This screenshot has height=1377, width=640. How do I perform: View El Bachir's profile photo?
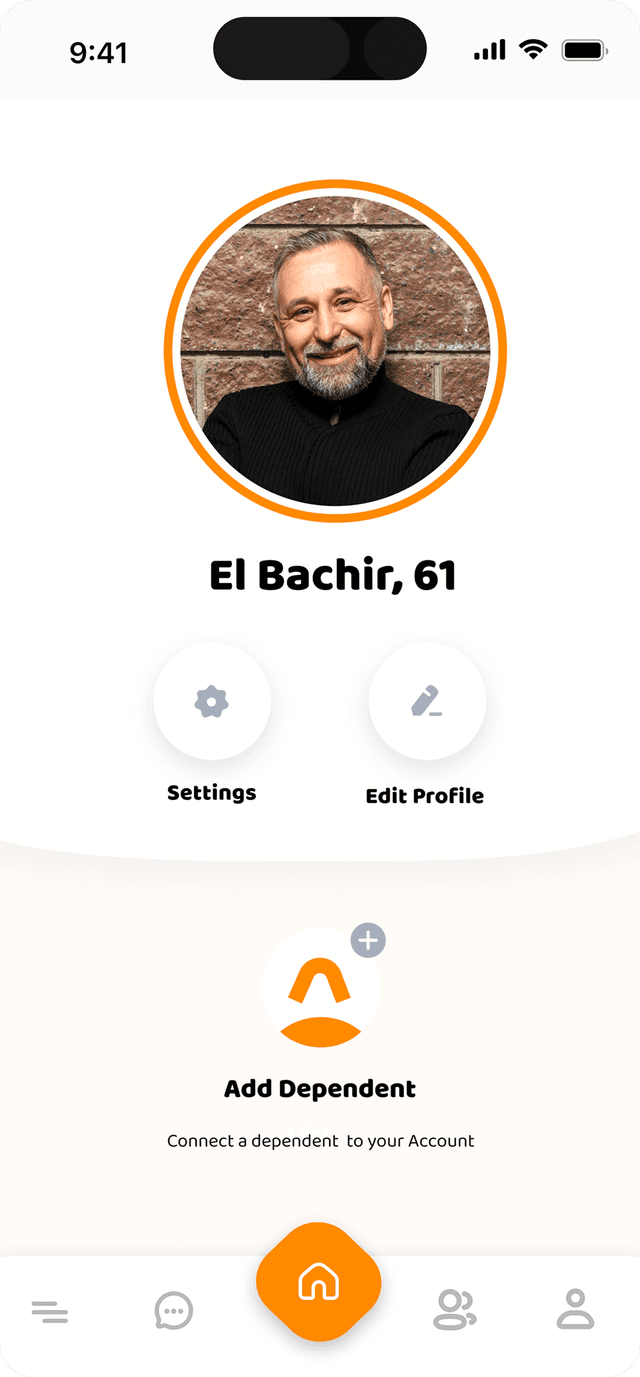[x=335, y=351]
